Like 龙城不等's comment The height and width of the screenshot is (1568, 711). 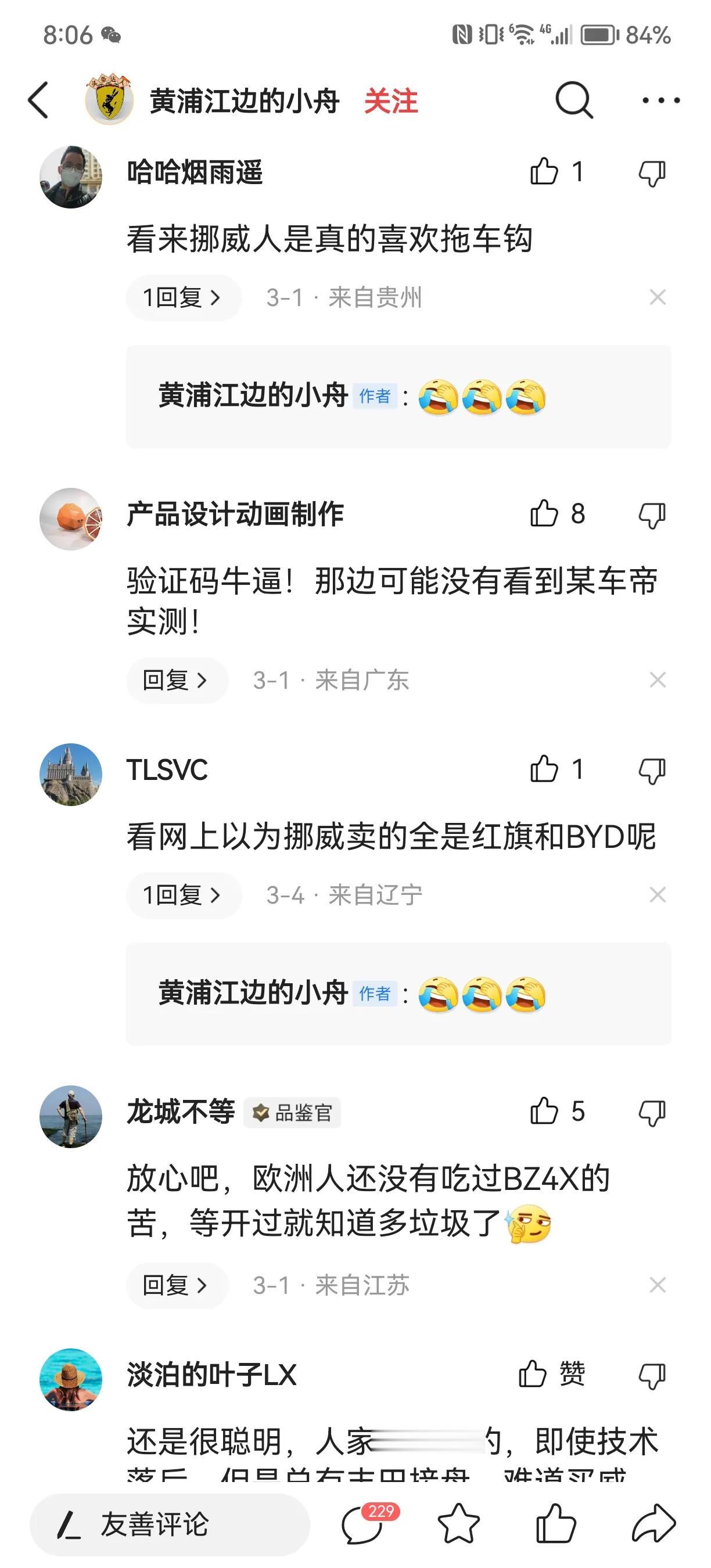tap(544, 1112)
